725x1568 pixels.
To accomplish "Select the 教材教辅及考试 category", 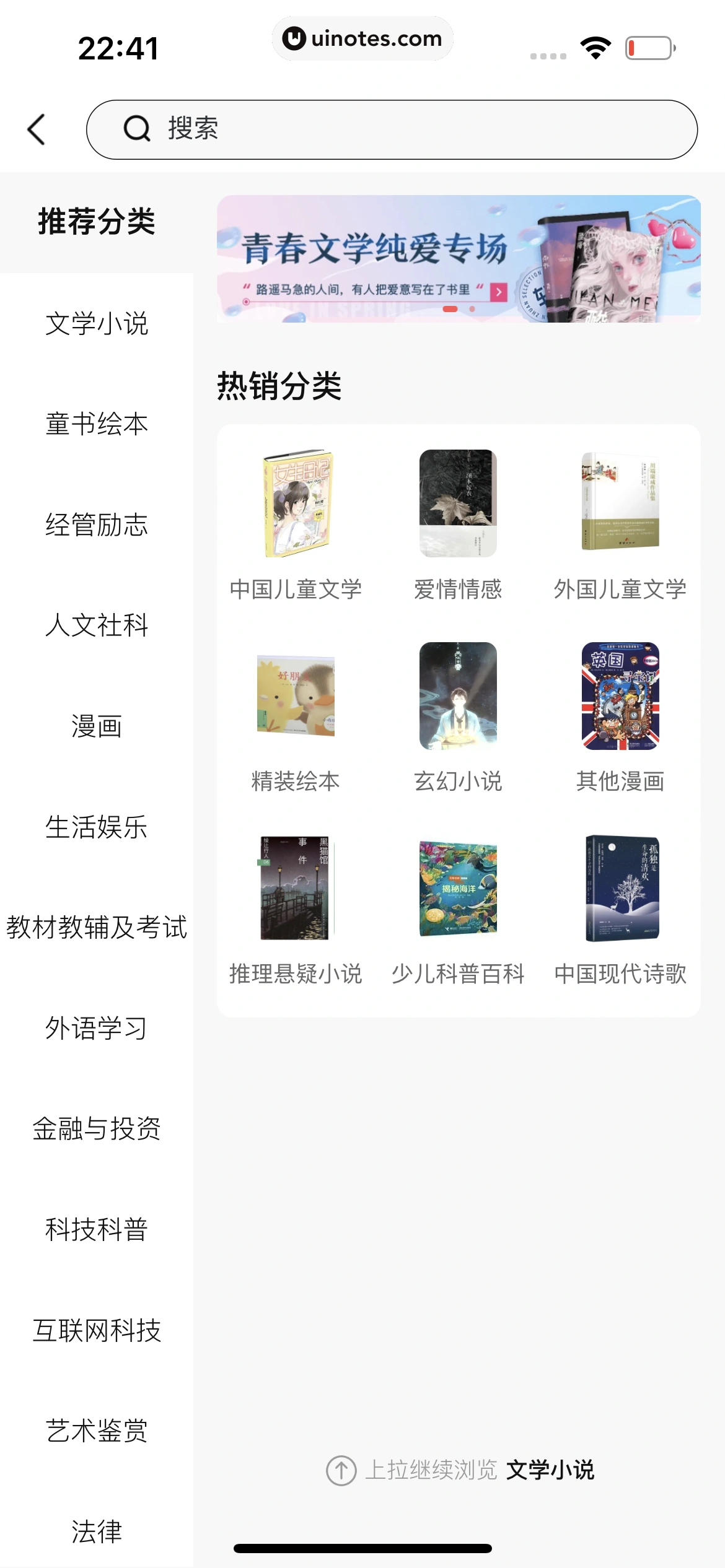I will pyautogui.click(x=97, y=928).
